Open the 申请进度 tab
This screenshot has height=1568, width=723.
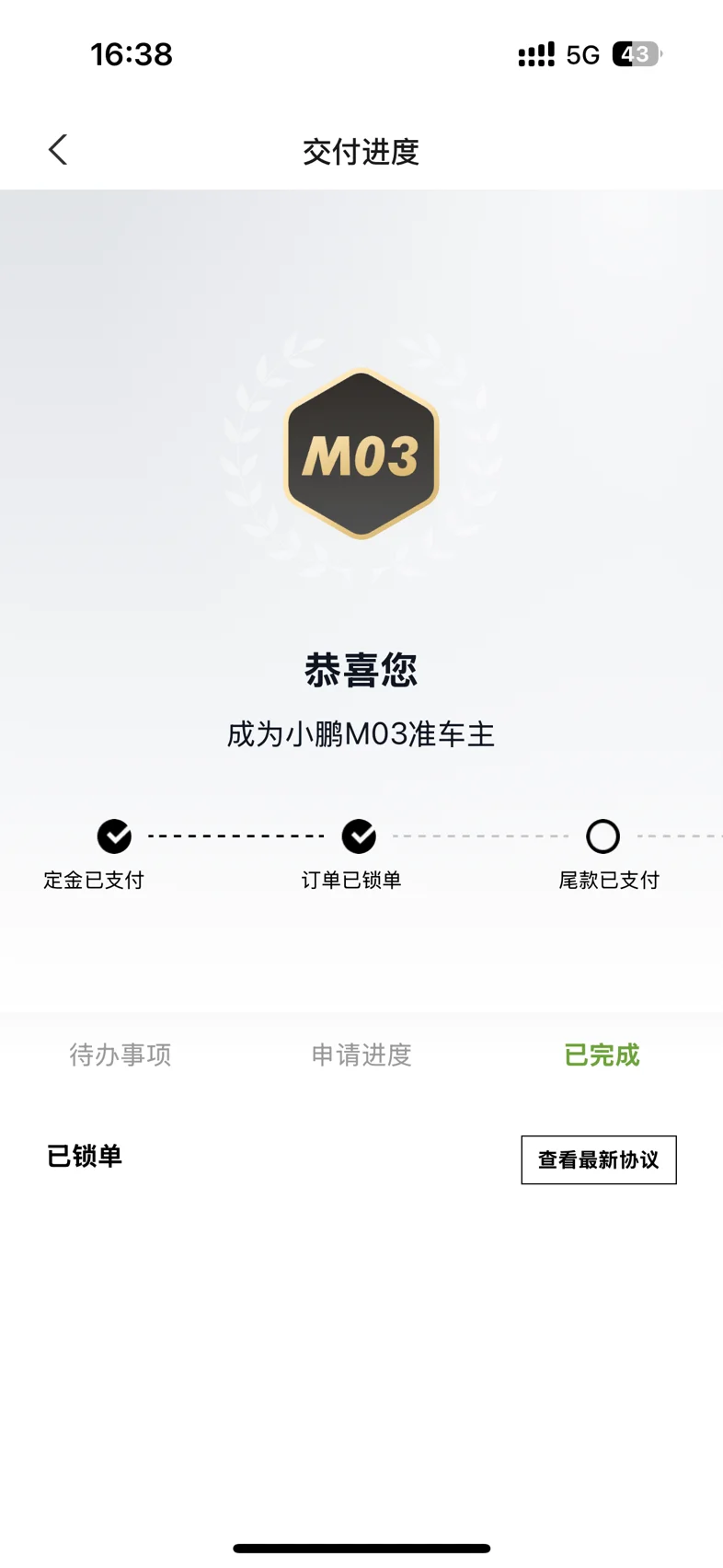(361, 1055)
